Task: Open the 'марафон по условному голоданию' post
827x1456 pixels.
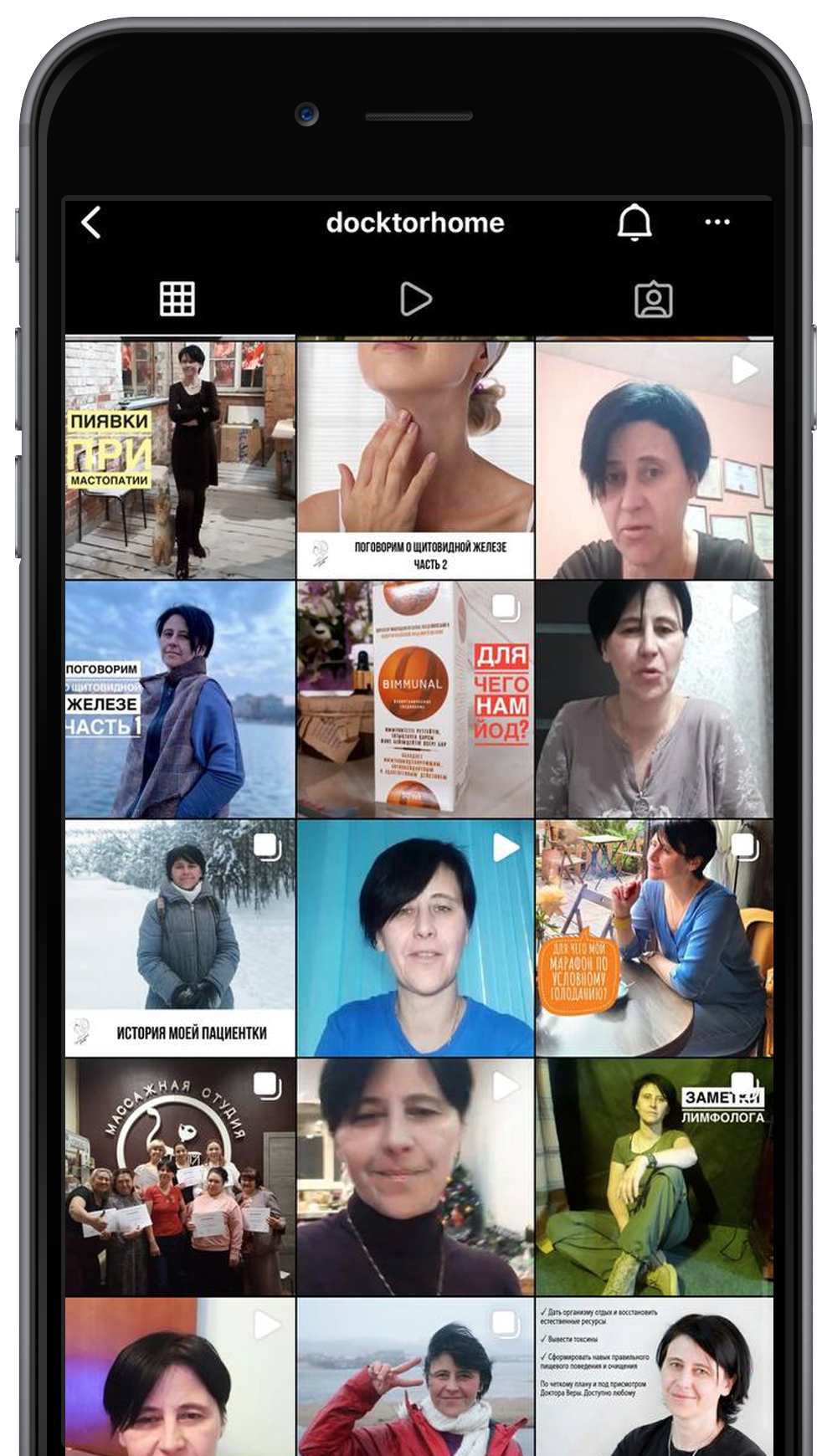Action: [x=654, y=938]
